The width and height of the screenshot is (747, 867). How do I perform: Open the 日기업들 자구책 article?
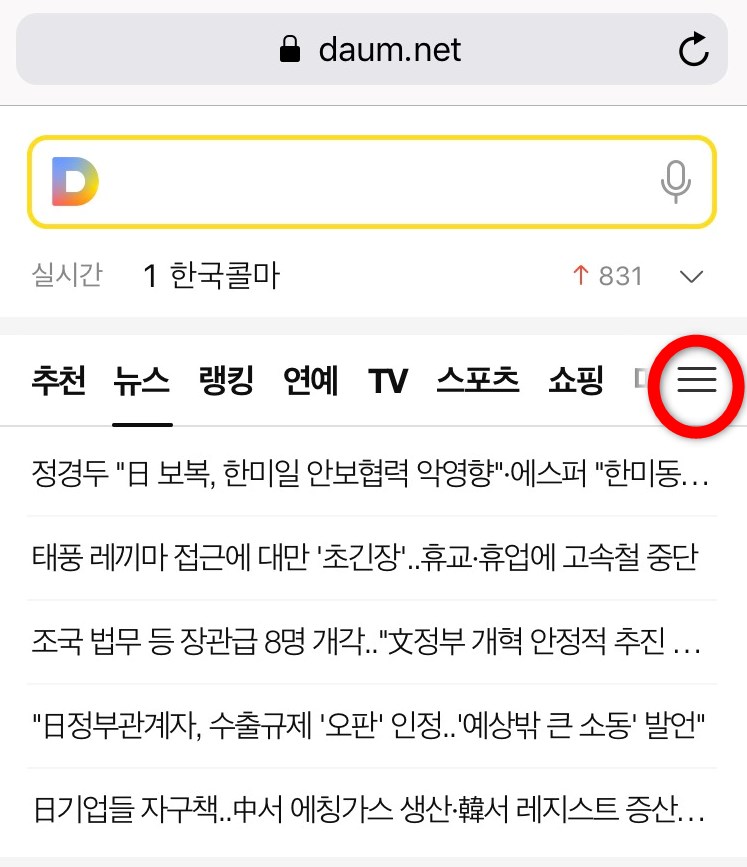coord(370,807)
